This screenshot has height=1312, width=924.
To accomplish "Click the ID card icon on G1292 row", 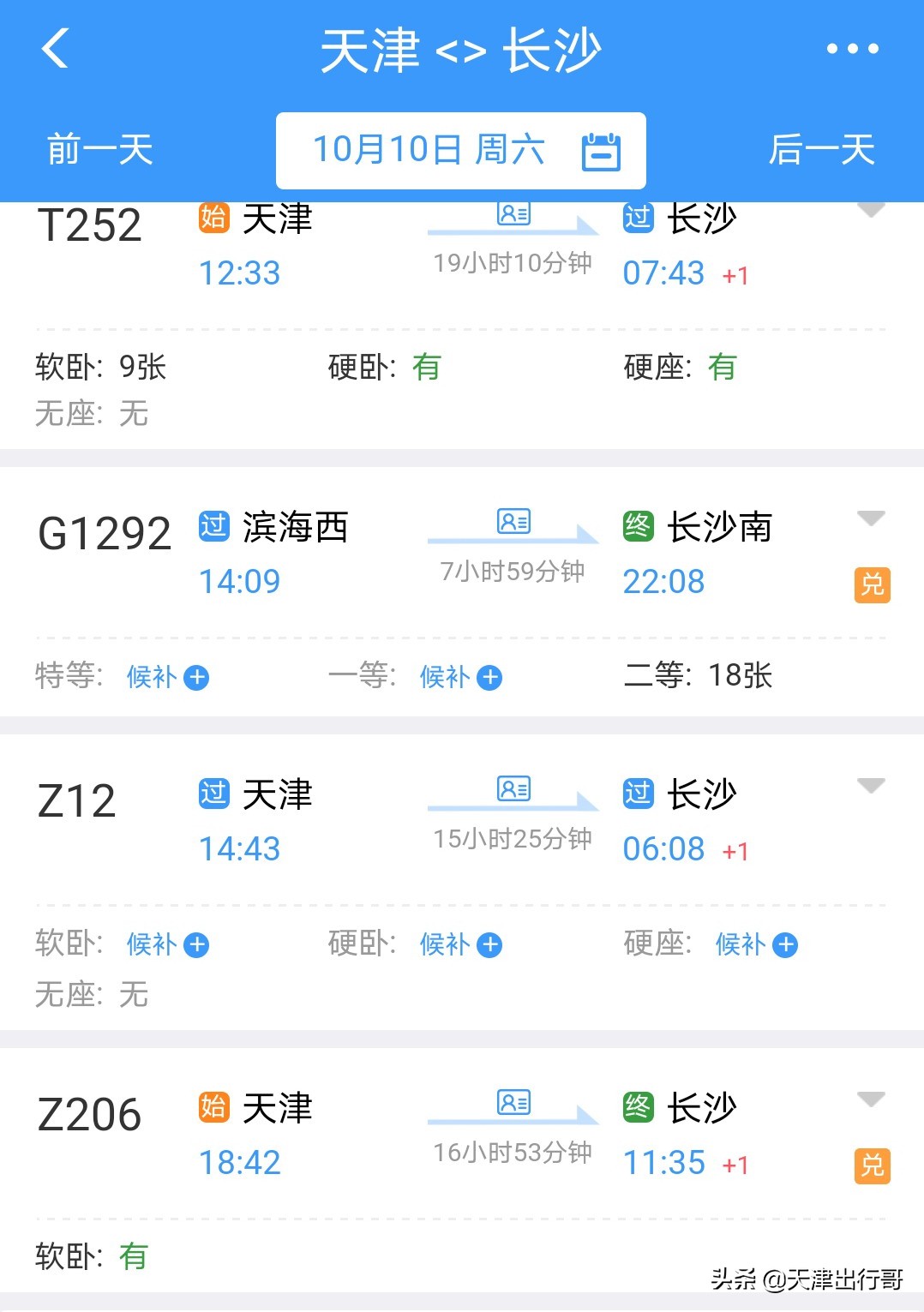I will pyautogui.click(x=512, y=521).
